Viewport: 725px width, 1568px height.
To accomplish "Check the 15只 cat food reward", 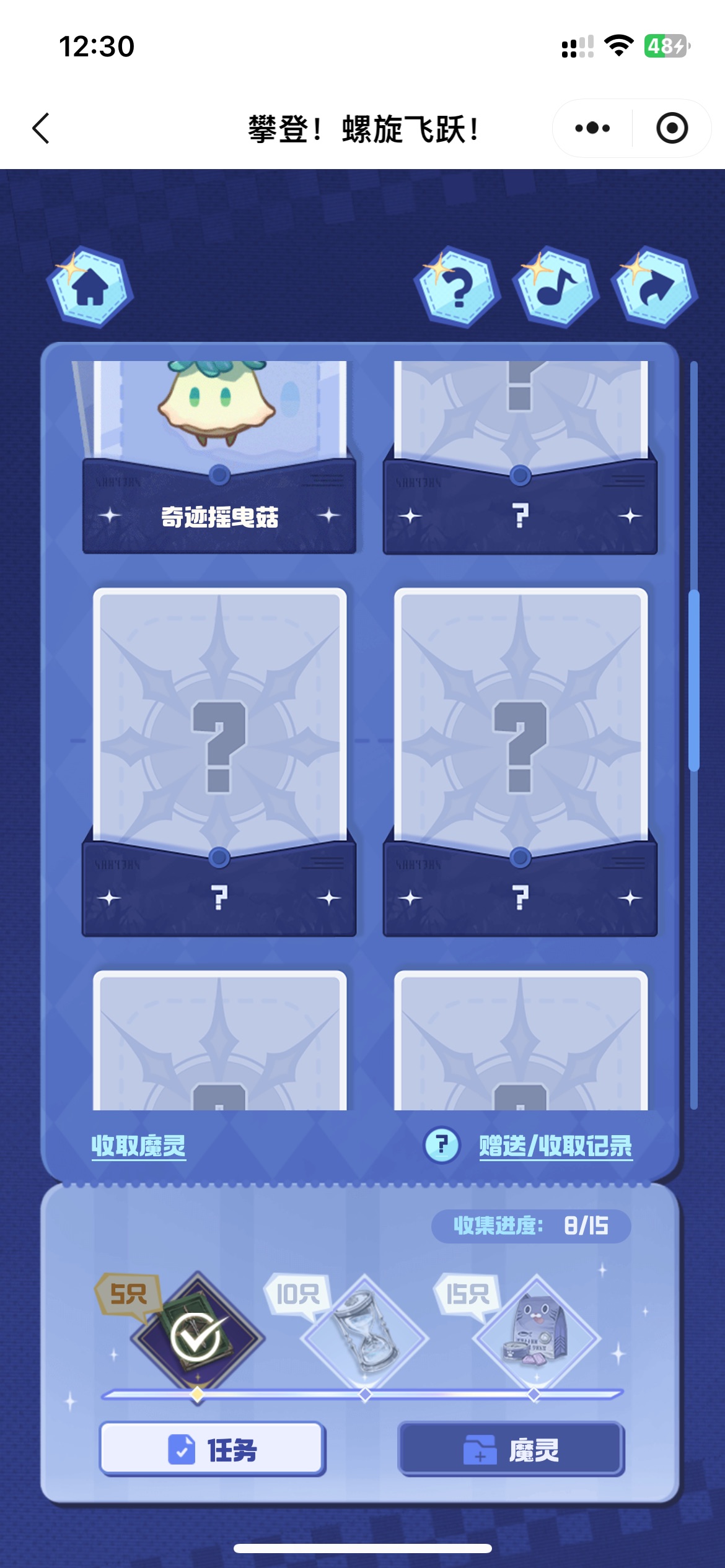I will [535, 1338].
